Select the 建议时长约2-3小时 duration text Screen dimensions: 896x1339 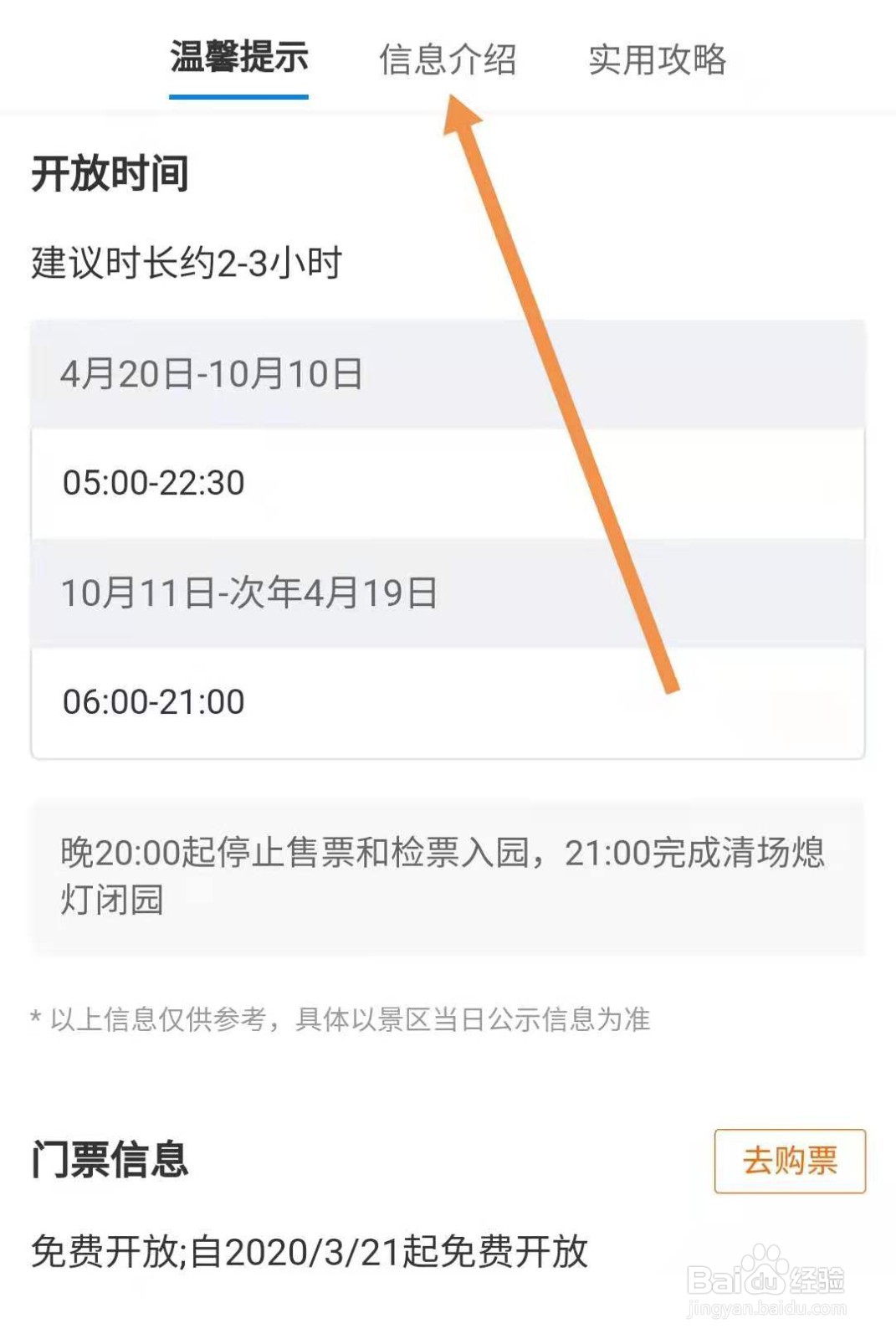pos(192,261)
